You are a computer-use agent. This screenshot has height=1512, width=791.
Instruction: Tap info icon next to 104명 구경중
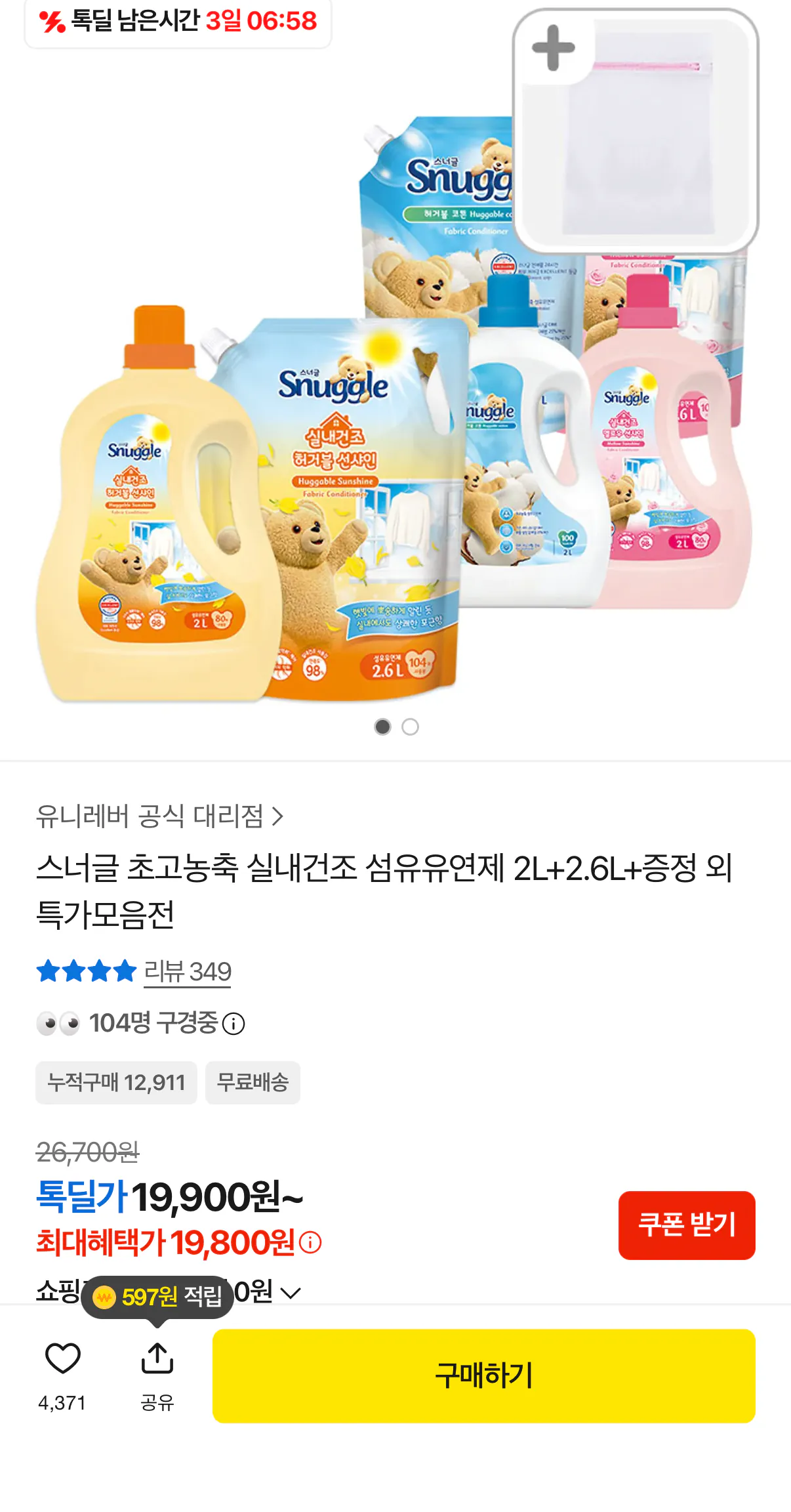pyautogui.click(x=233, y=1023)
